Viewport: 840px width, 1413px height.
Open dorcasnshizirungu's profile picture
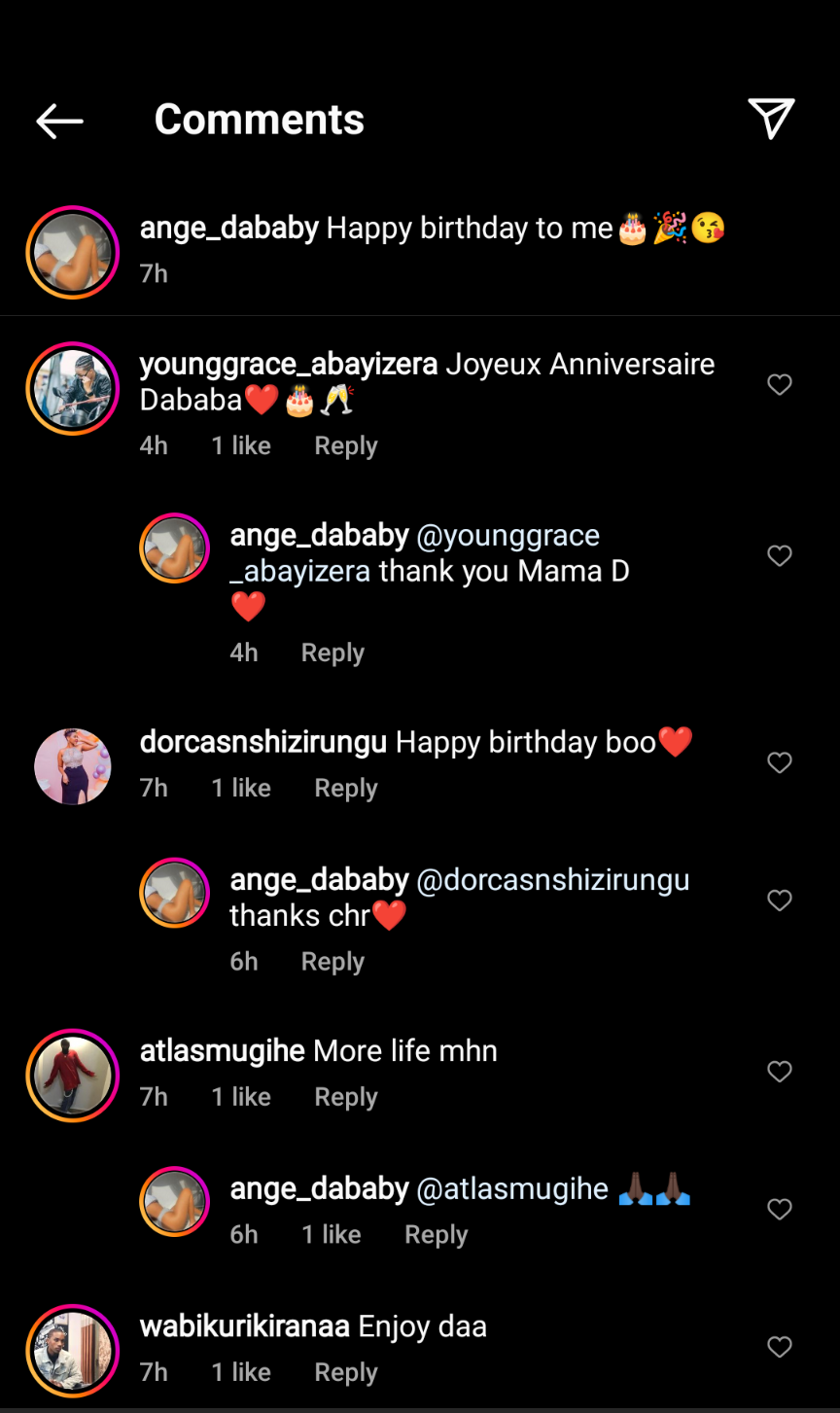click(73, 766)
